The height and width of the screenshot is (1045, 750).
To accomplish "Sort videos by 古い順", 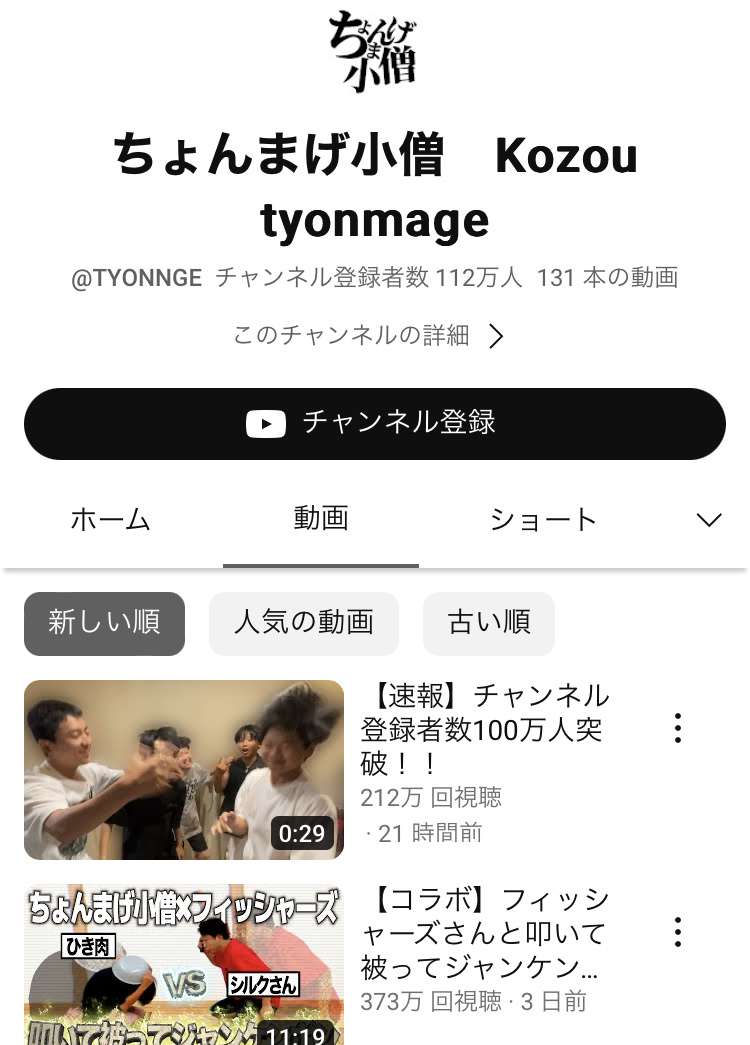I will [x=488, y=623].
